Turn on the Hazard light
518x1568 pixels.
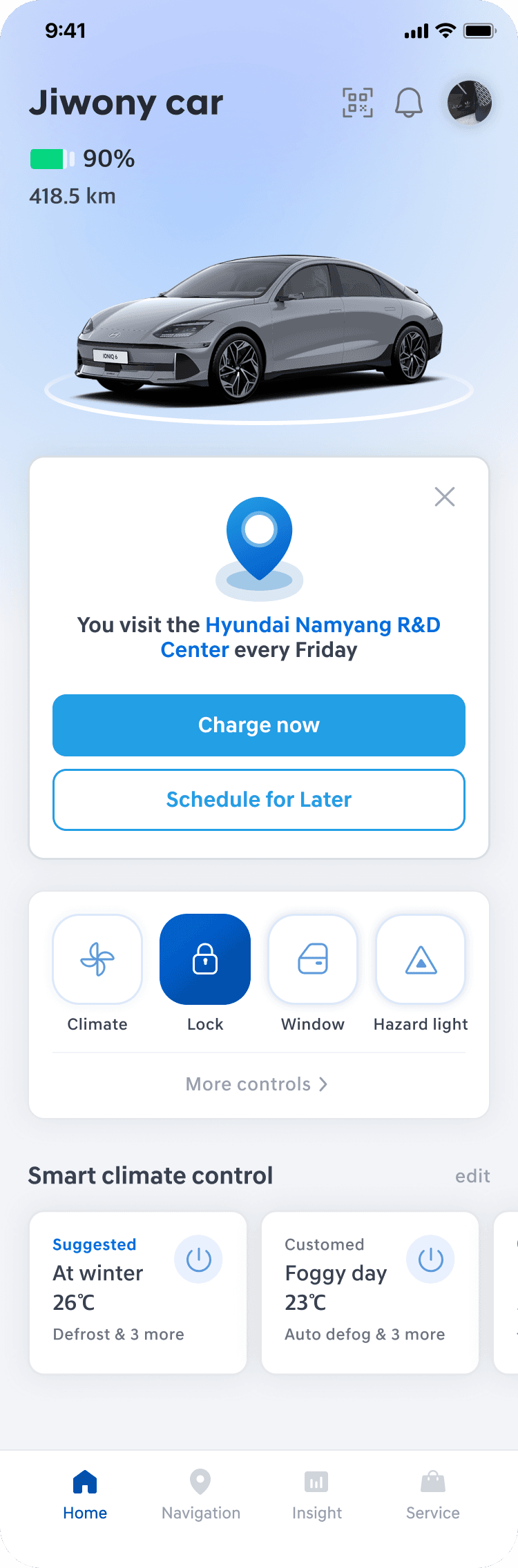pyautogui.click(x=421, y=959)
